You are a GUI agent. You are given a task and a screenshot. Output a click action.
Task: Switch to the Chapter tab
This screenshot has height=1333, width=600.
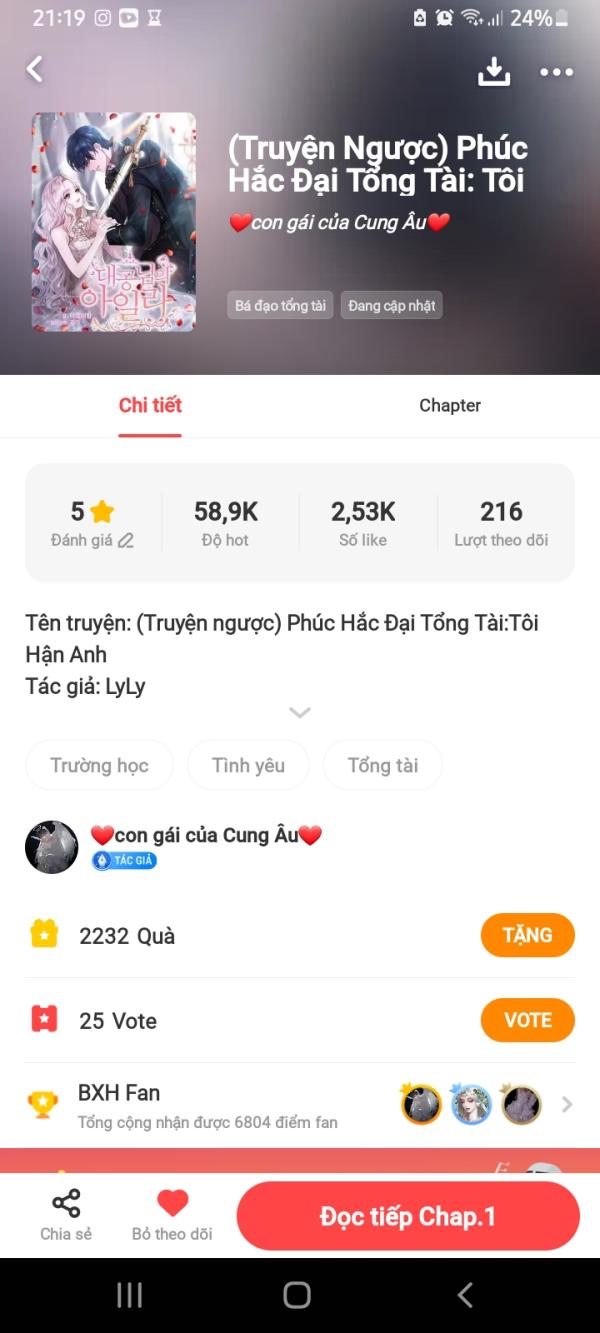450,405
